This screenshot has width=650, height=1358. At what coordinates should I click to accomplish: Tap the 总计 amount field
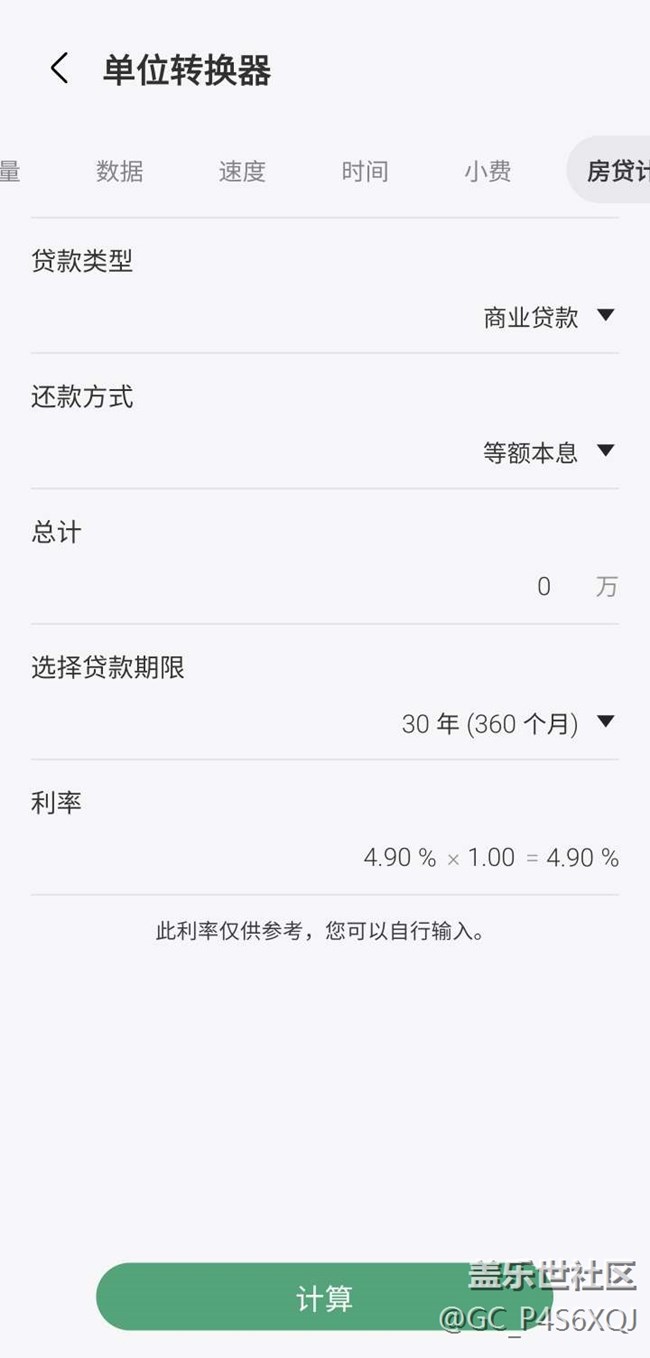[543, 587]
